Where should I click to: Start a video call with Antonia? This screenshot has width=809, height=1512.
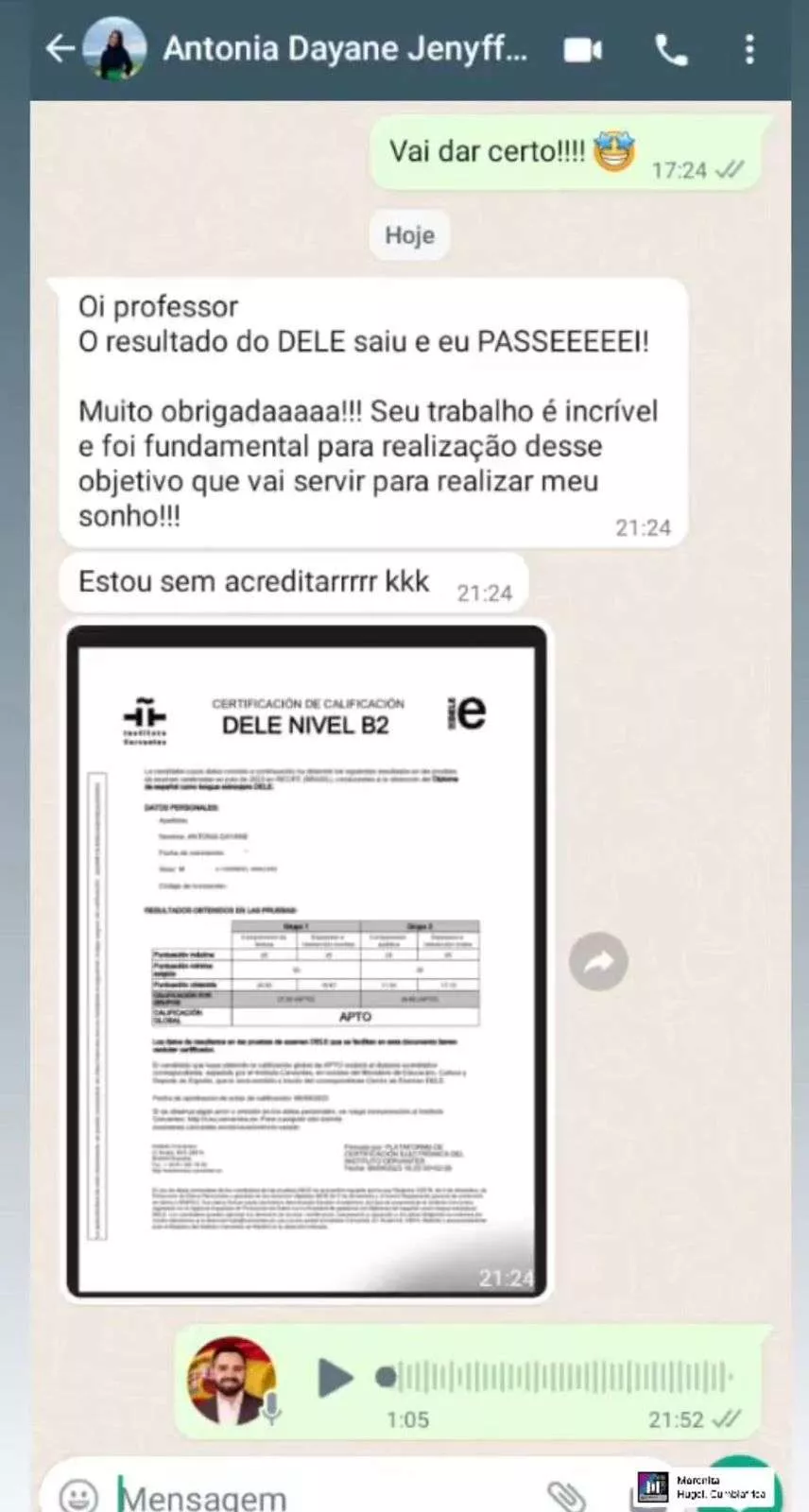click(x=582, y=49)
